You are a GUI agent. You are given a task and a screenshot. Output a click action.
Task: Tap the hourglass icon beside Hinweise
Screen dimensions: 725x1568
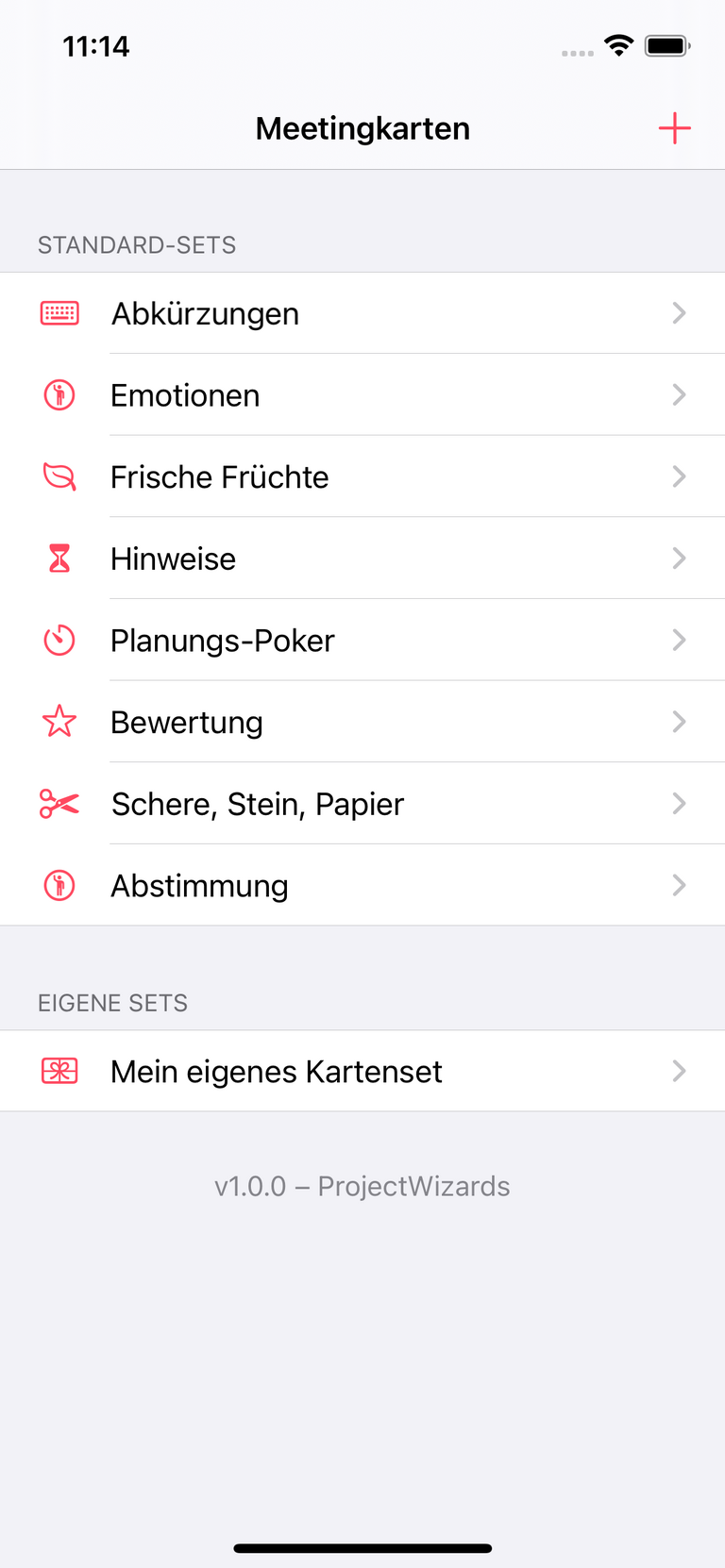tap(59, 558)
